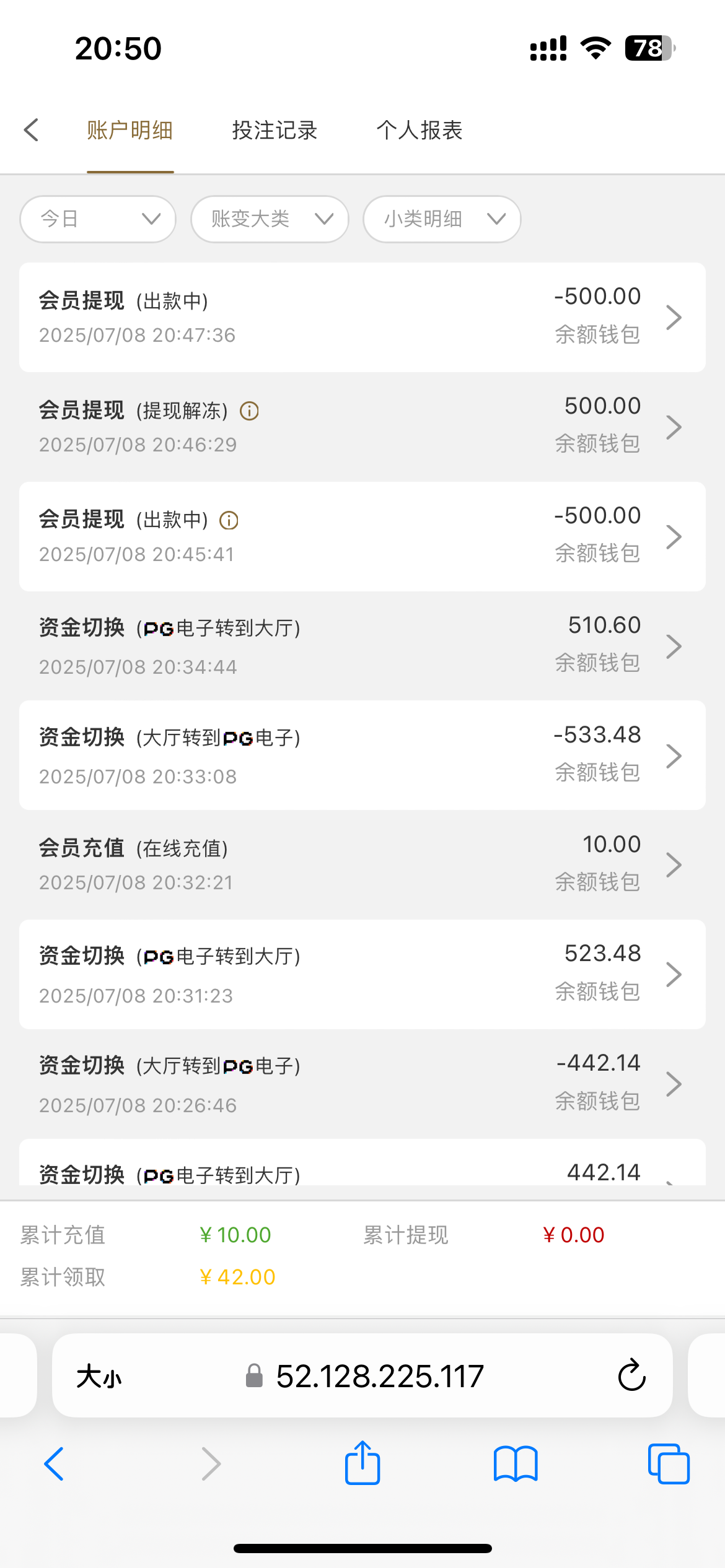Open the 523.48 资金切换 entry
Image resolution: width=725 pixels, height=1568 pixels.
pyautogui.click(x=362, y=974)
